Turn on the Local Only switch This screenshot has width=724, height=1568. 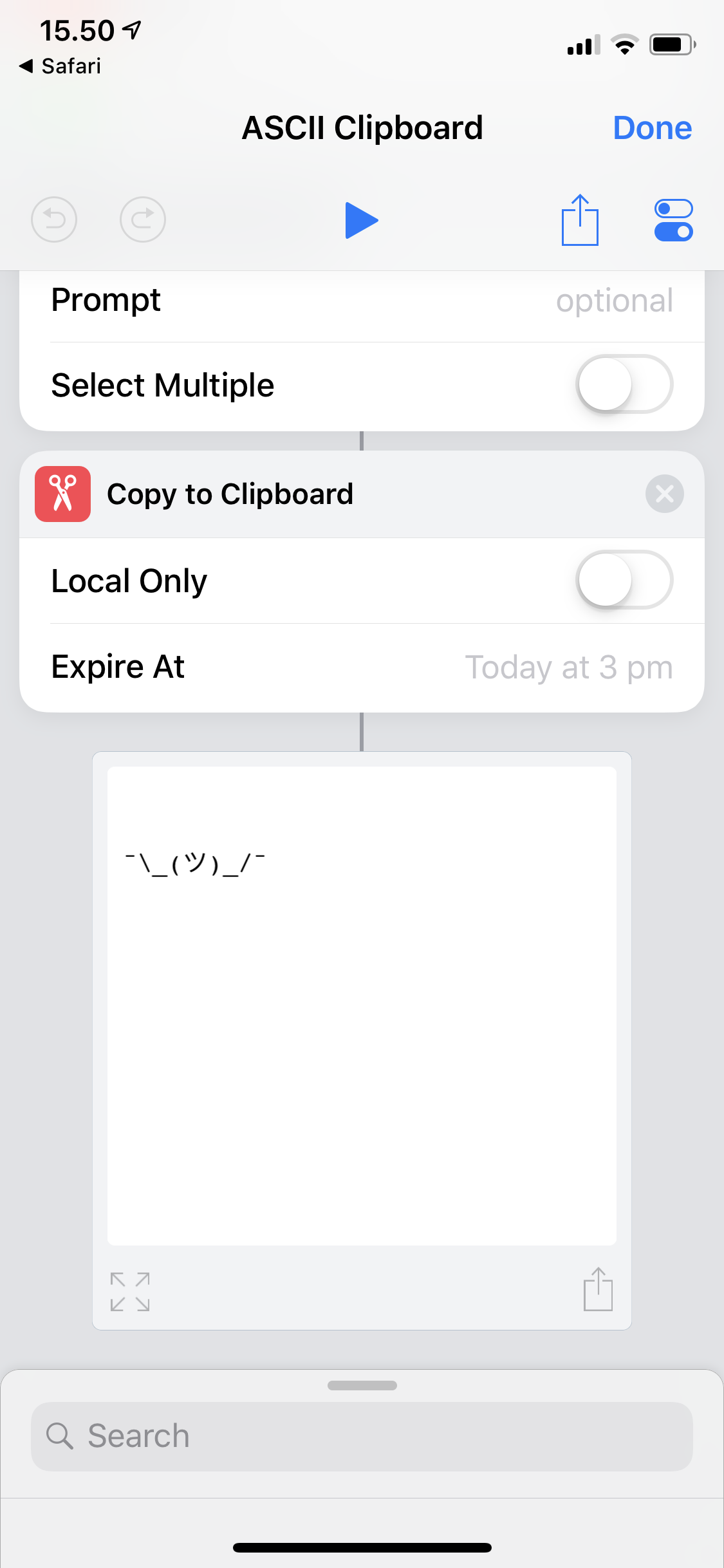click(x=624, y=580)
